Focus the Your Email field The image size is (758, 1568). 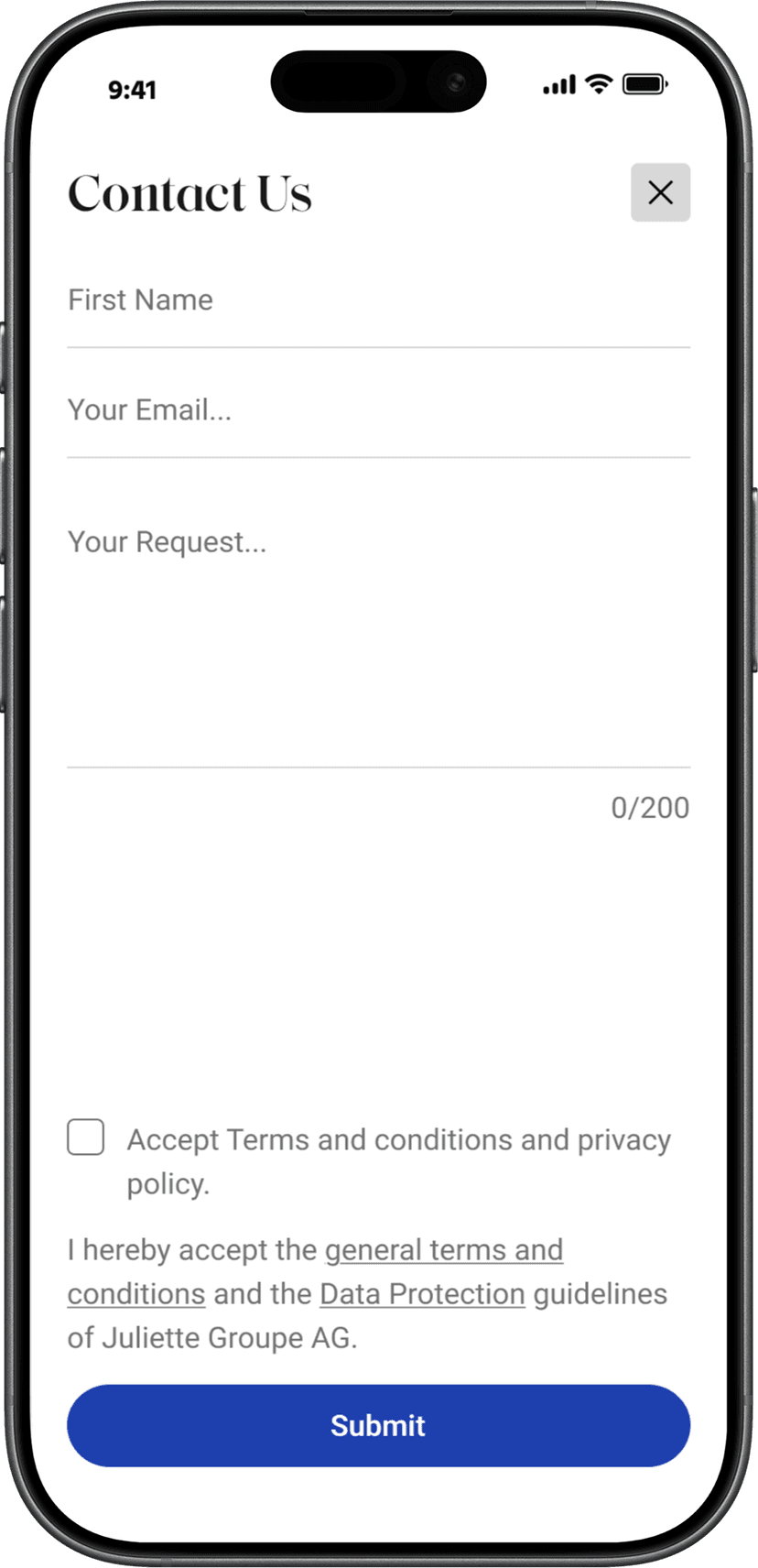[377, 410]
